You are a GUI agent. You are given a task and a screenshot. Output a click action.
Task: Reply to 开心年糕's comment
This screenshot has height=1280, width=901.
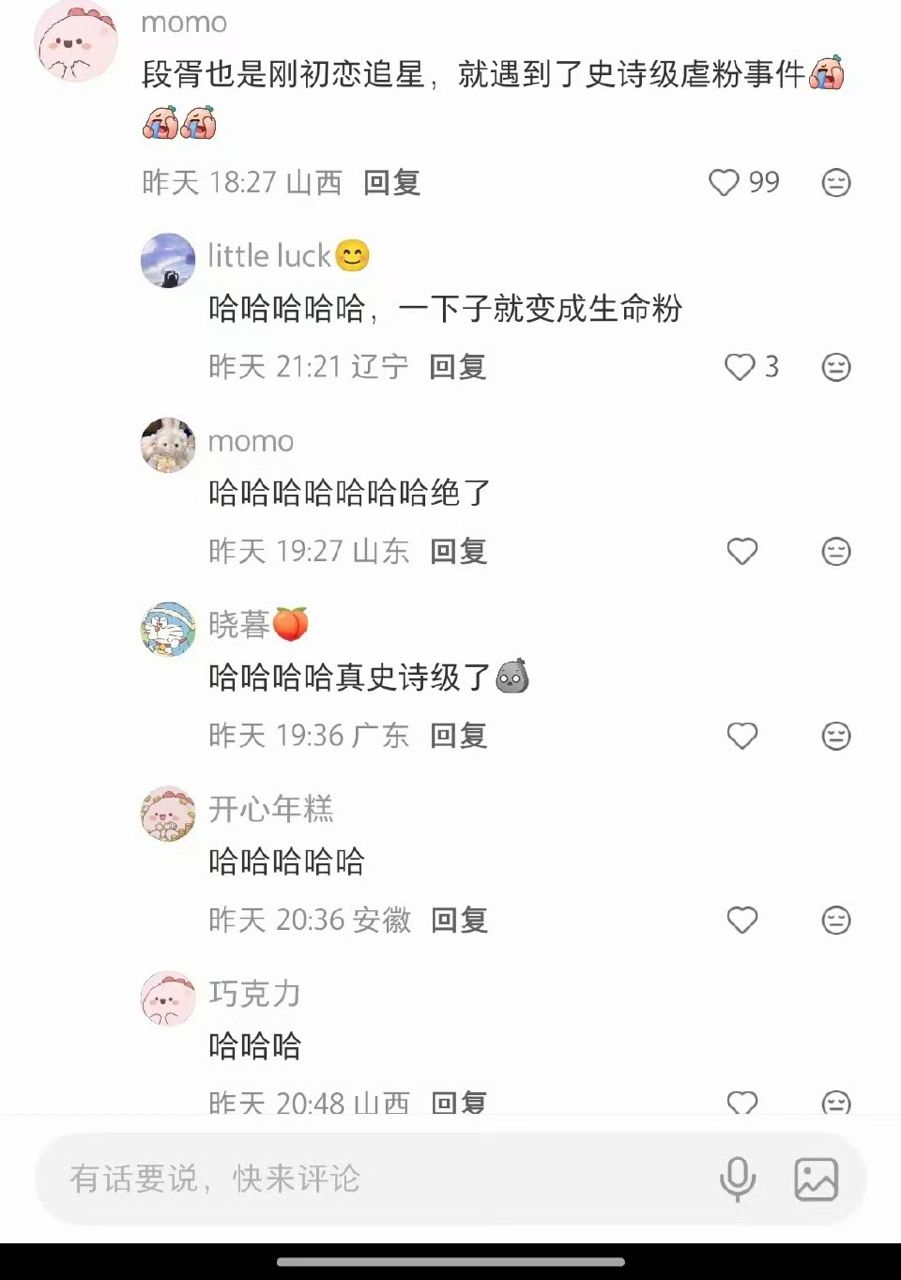tap(458, 920)
